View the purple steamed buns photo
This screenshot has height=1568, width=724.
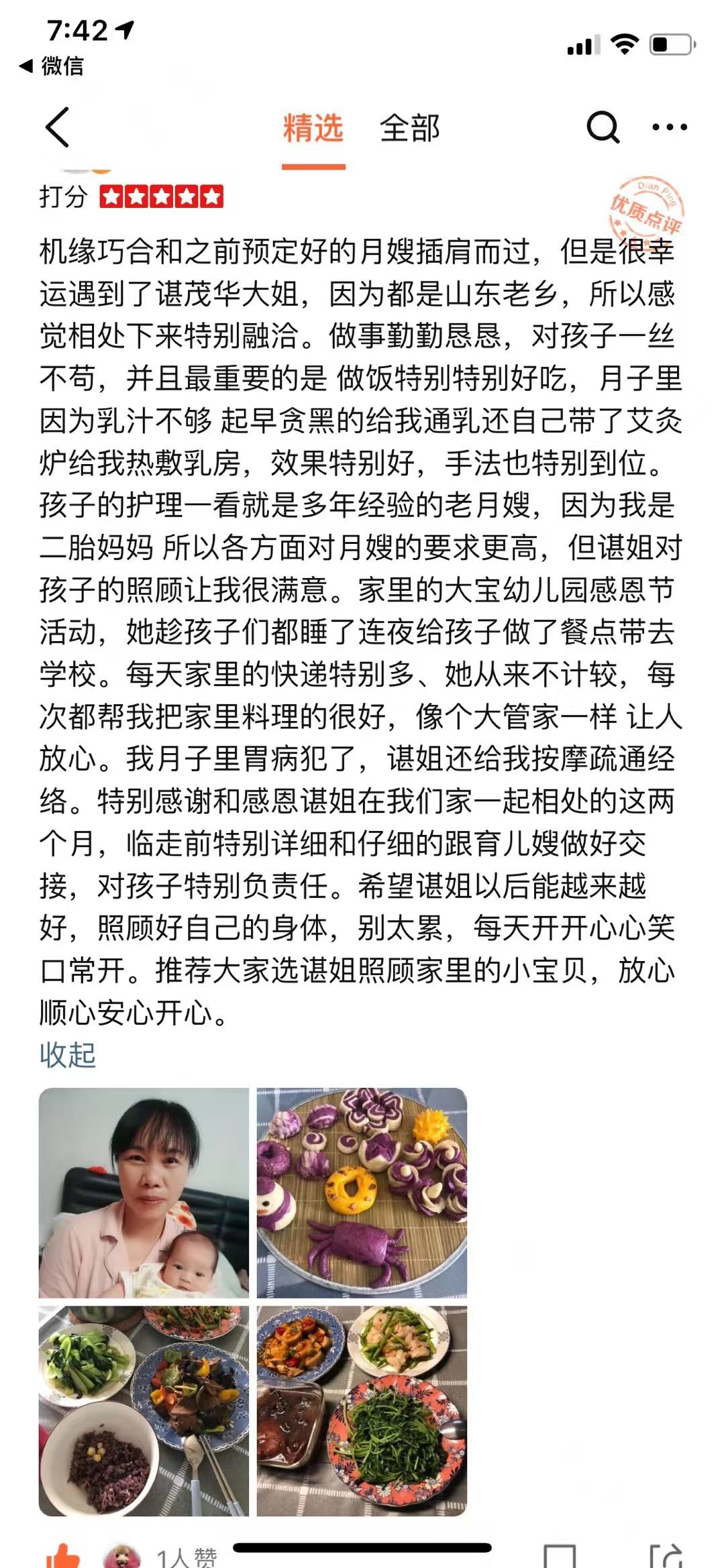pyautogui.click(x=362, y=1193)
